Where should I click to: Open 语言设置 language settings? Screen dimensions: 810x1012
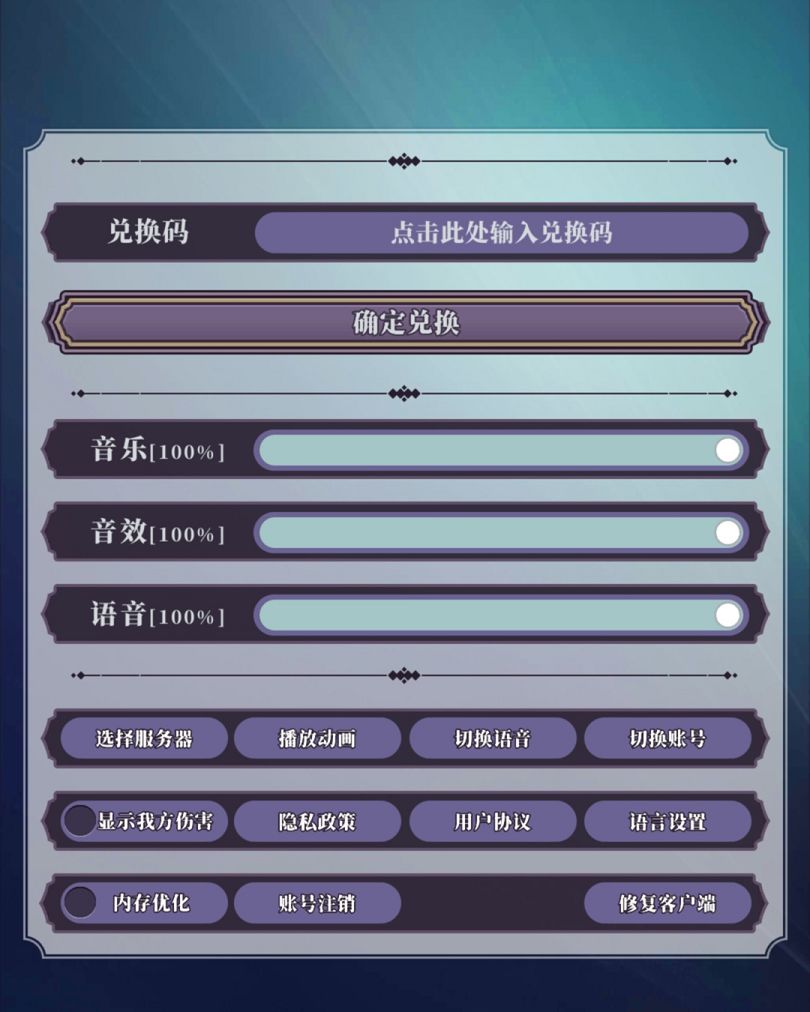click(667, 821)
